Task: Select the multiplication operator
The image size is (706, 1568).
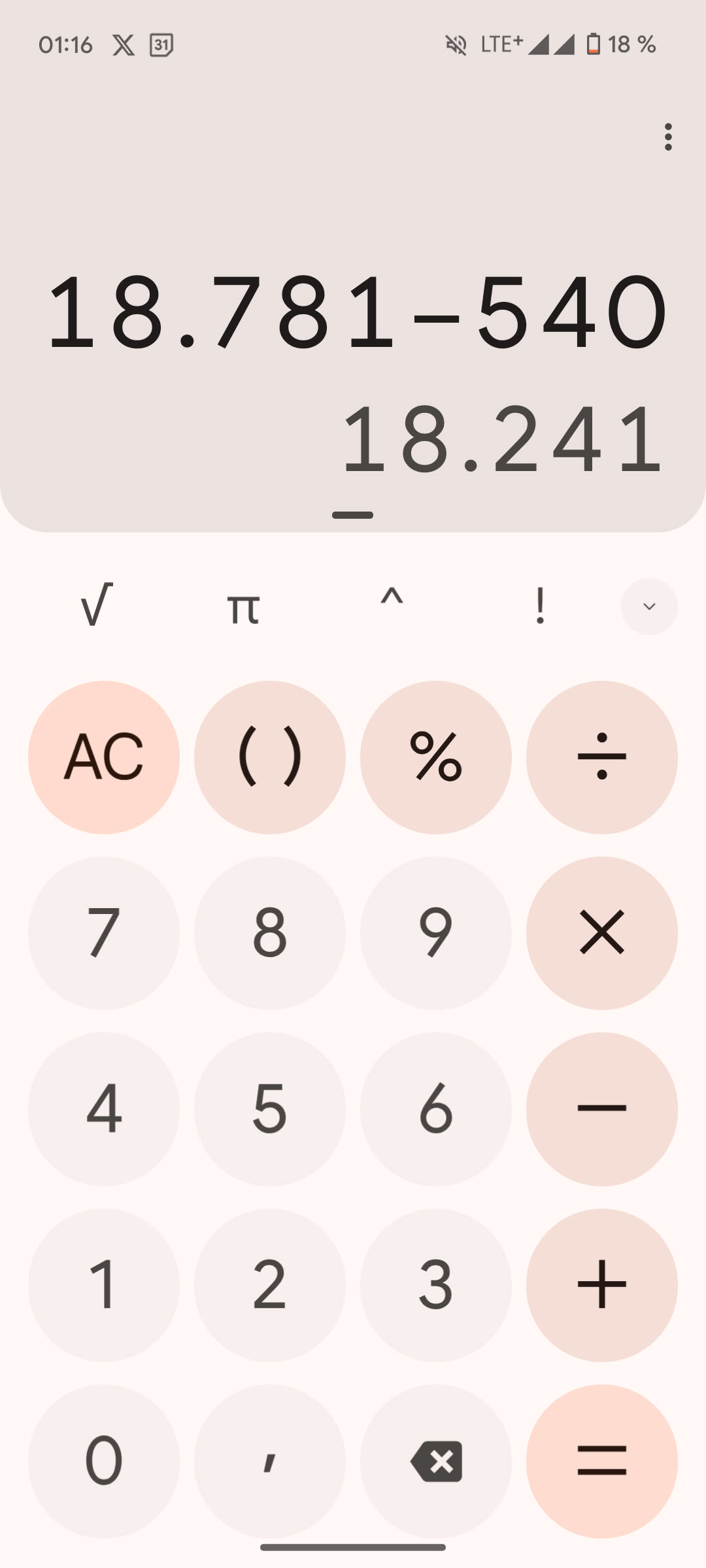Action: coord(601,933)
